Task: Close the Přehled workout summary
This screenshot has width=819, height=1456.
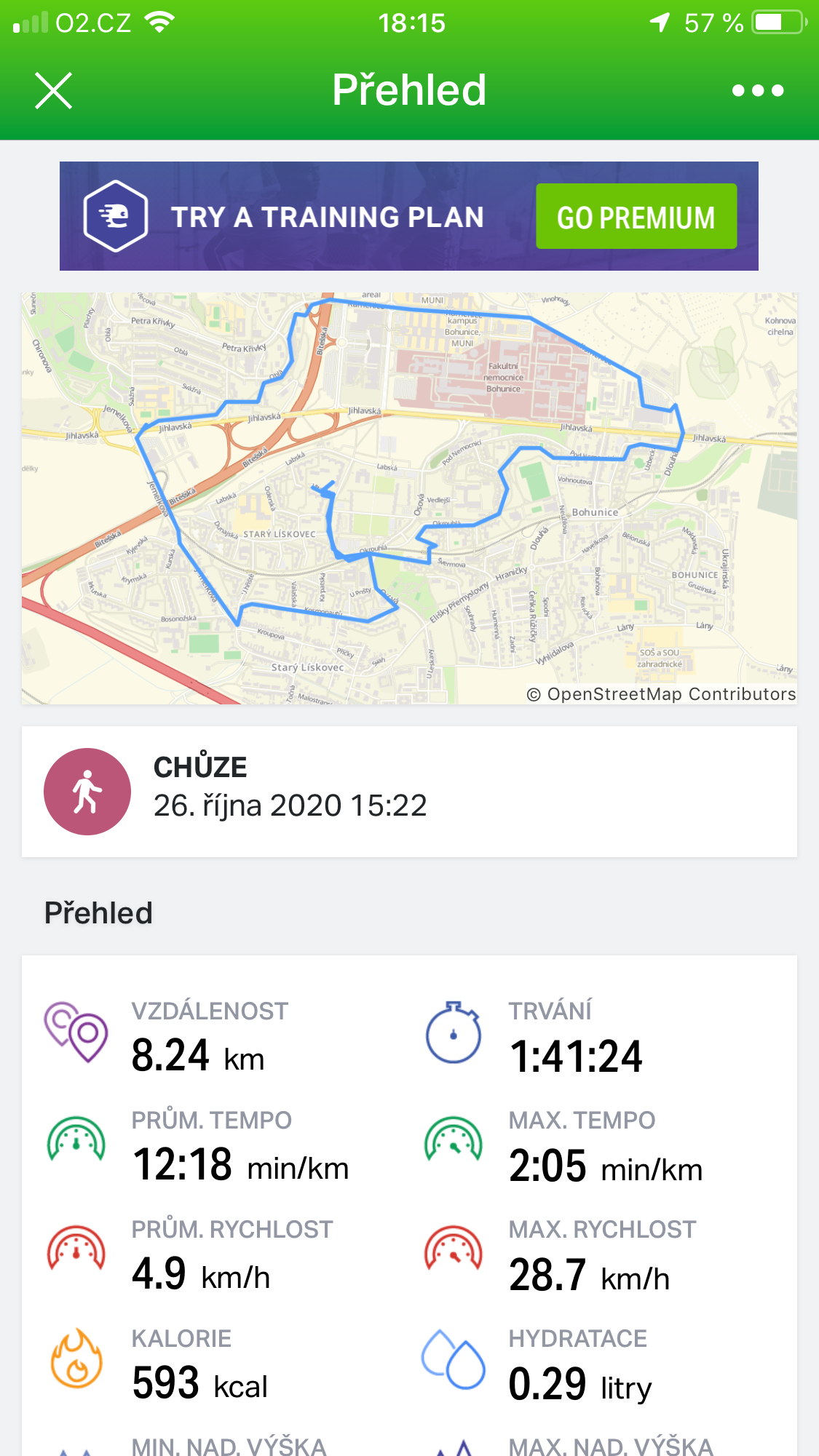Action: click(54, 91)
